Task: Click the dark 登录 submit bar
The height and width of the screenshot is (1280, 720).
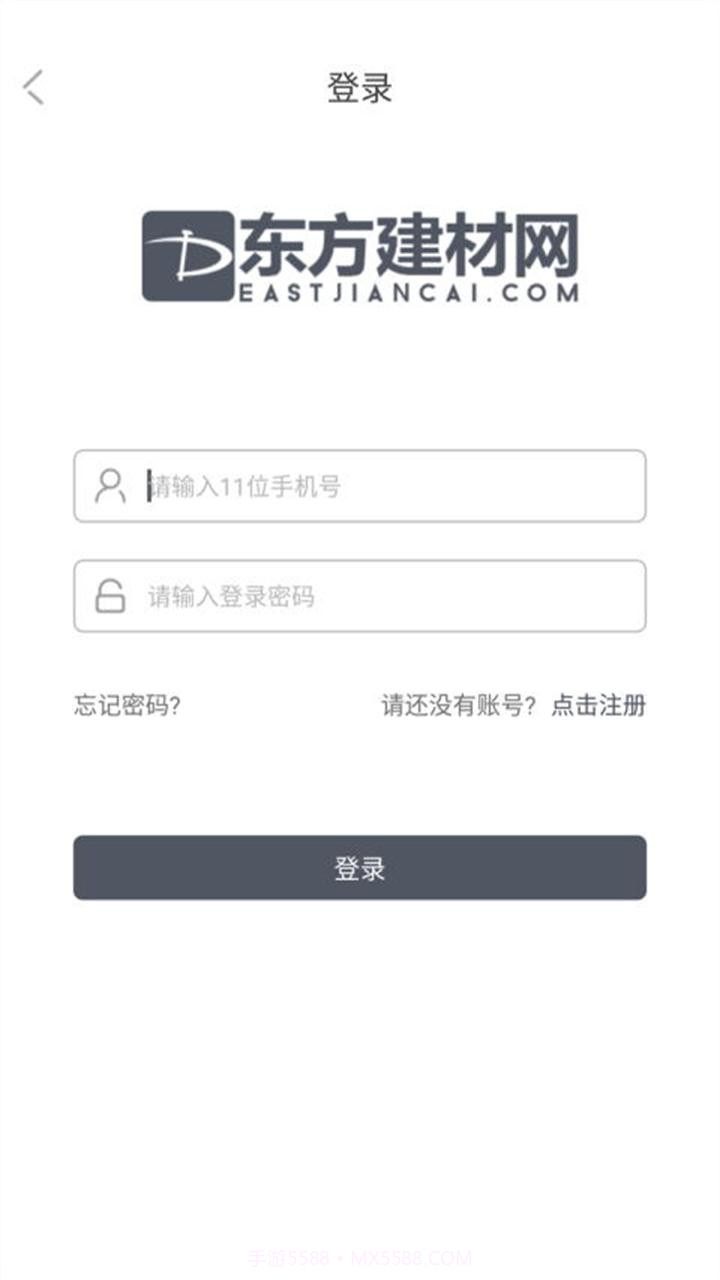Action: [360, 868]
